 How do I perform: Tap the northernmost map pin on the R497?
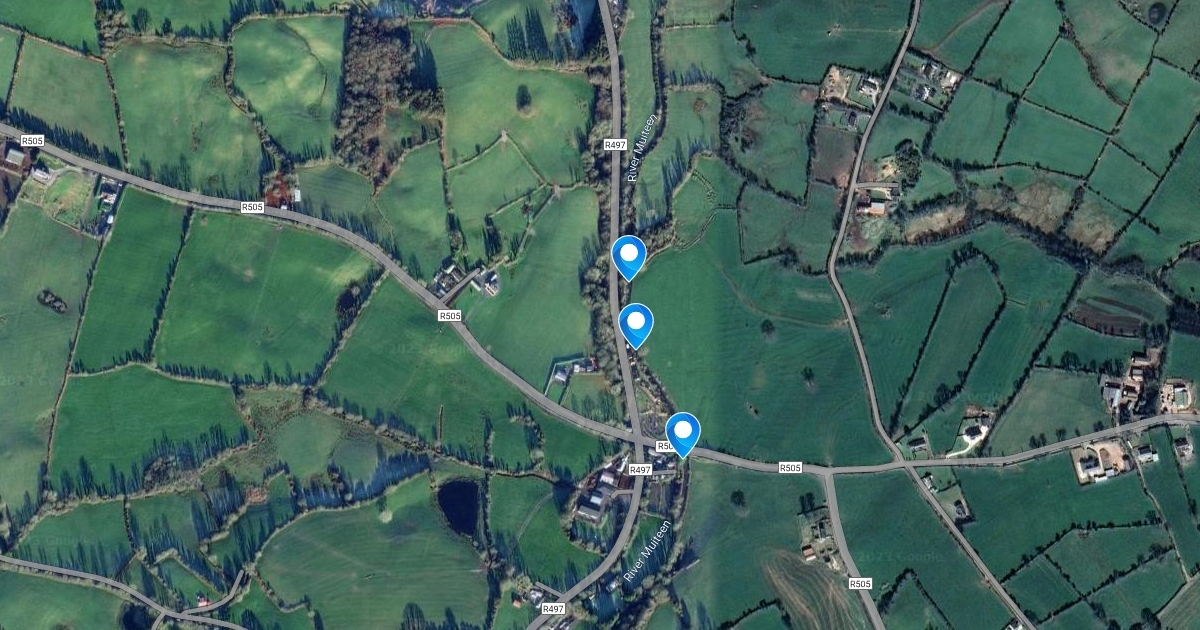tap(629, 256)
